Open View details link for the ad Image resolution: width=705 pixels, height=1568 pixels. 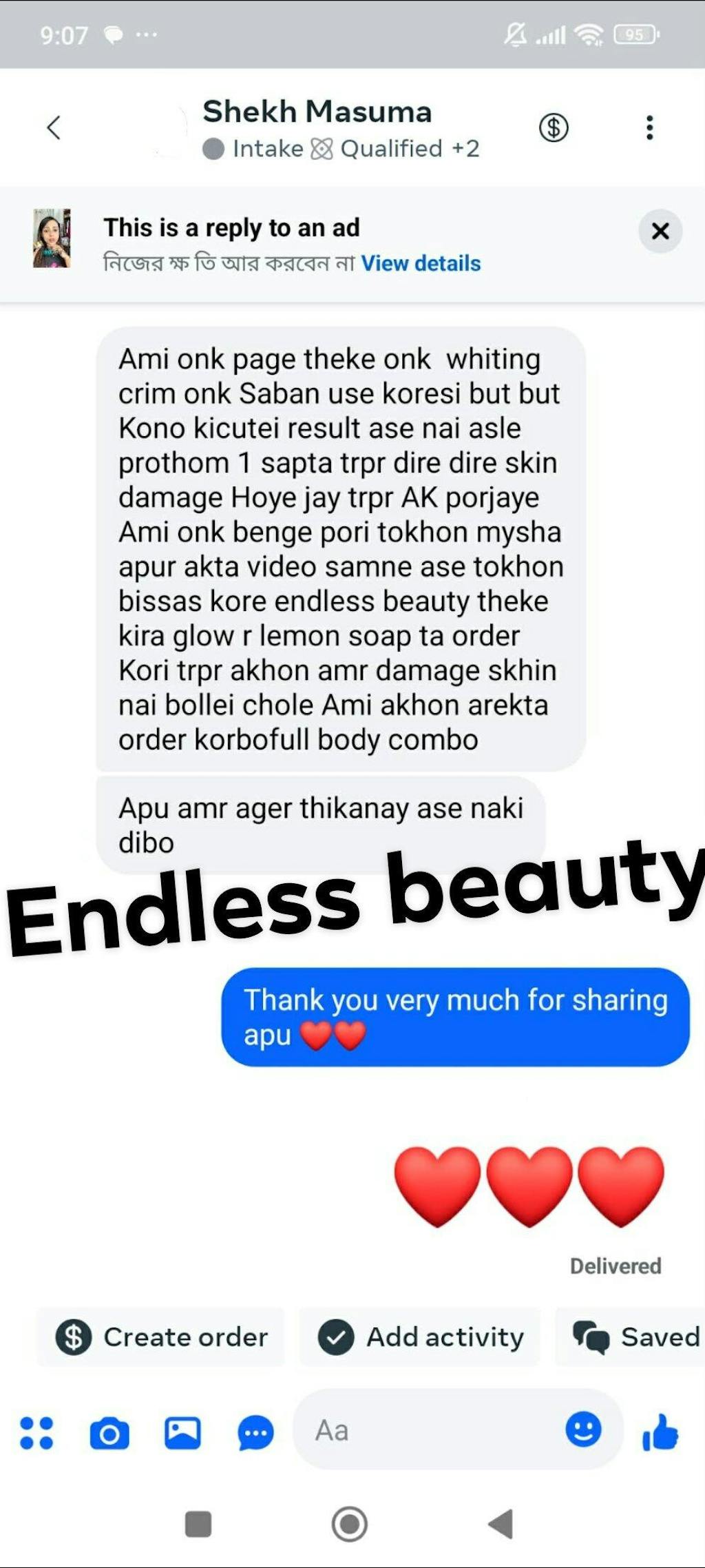[421, 263]
